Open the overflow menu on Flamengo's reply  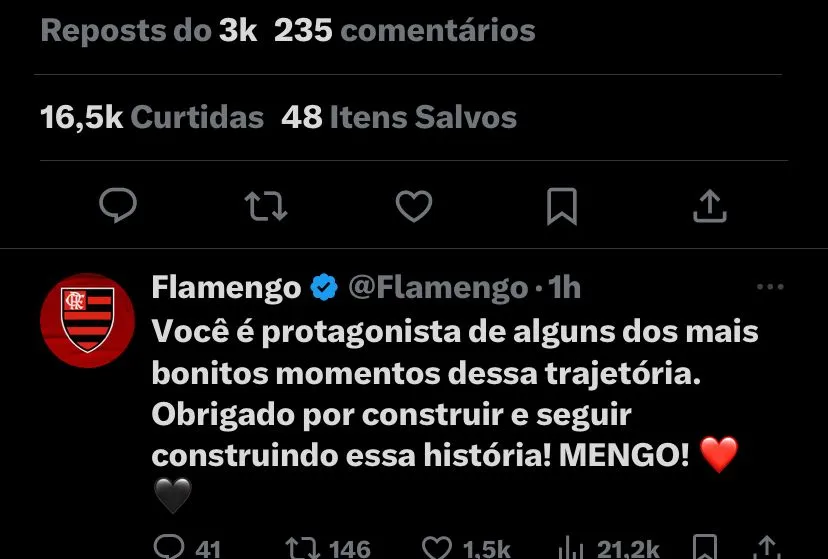point(770,288)
